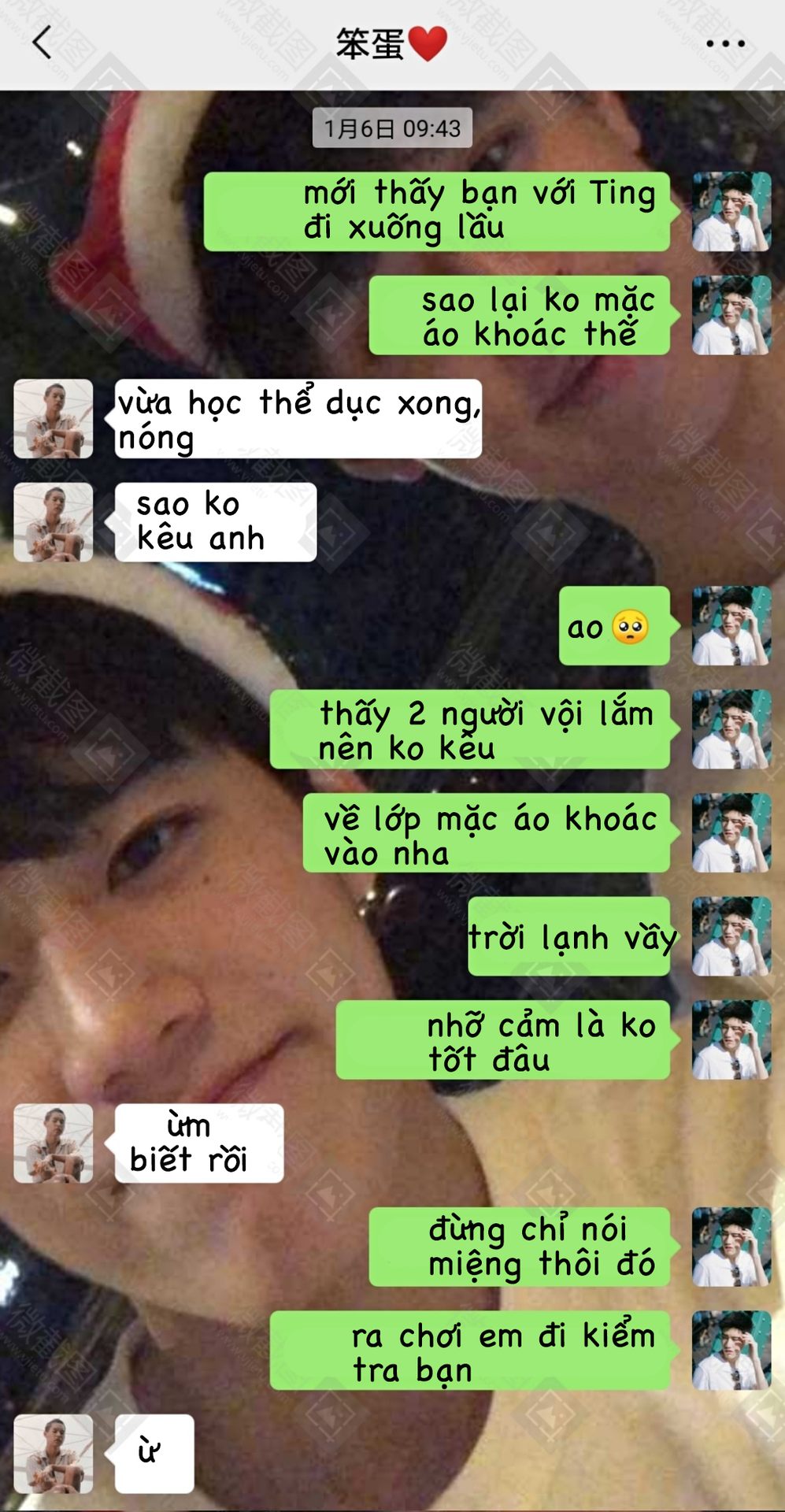Open the chat's three-dot overflow menu

pyautogui.click(x=725, y=43)
